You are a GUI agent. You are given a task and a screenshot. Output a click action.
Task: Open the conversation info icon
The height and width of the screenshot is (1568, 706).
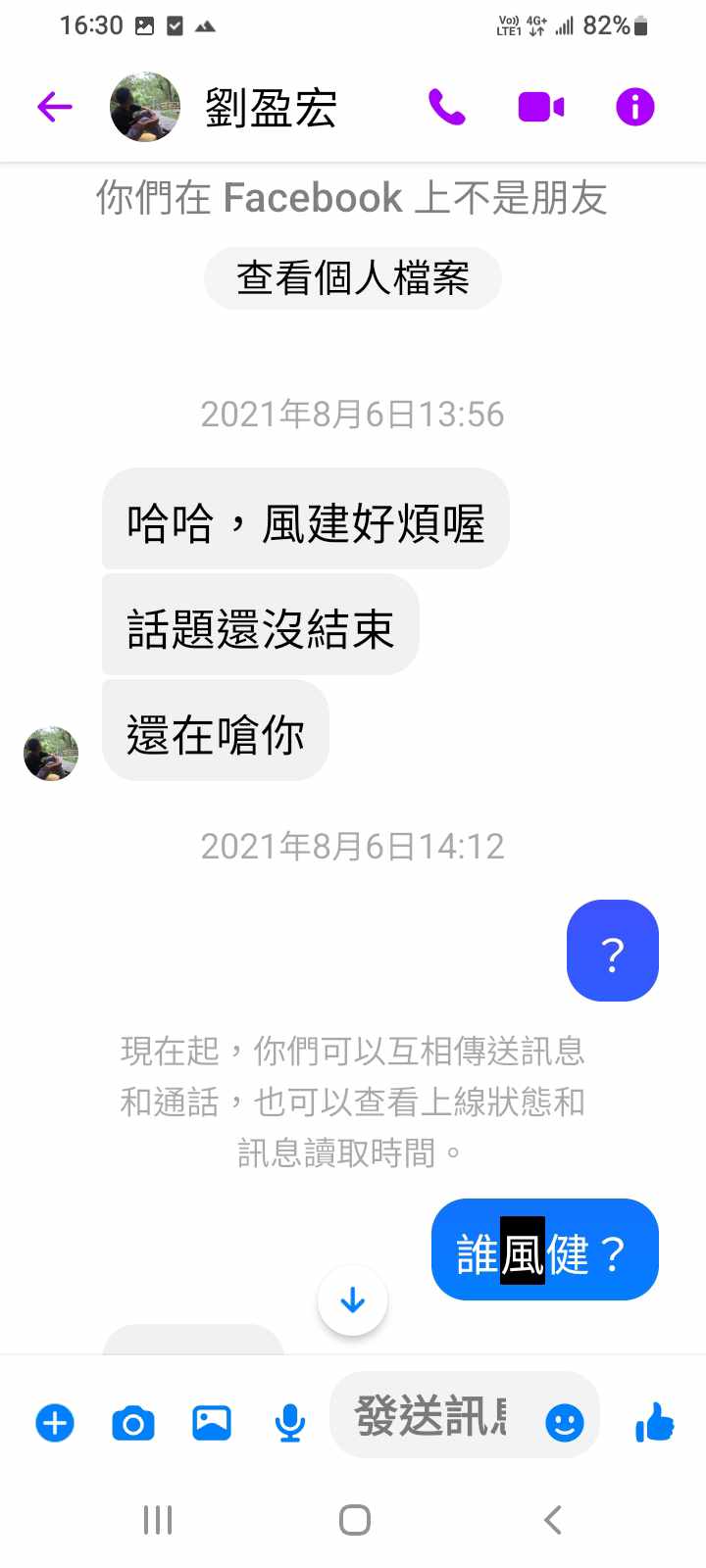(x=634, y=107)
